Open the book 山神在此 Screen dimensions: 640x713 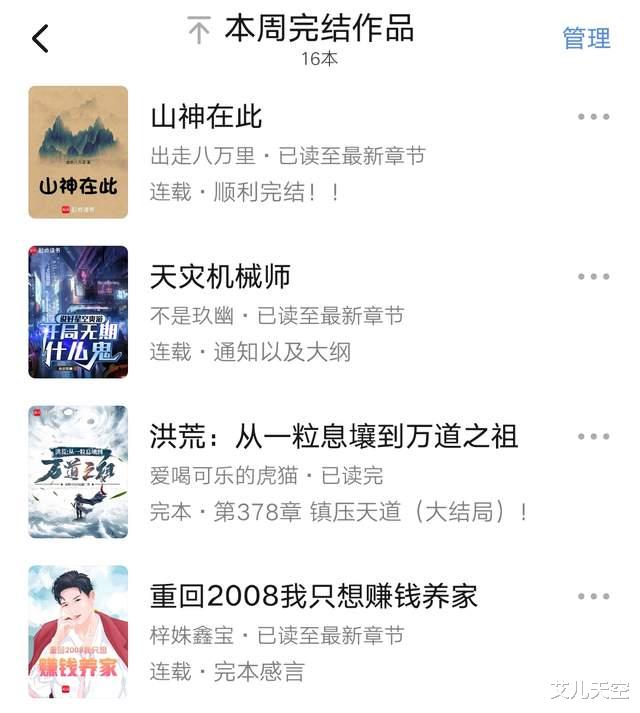pyautogui.click(x=206, y=117)
